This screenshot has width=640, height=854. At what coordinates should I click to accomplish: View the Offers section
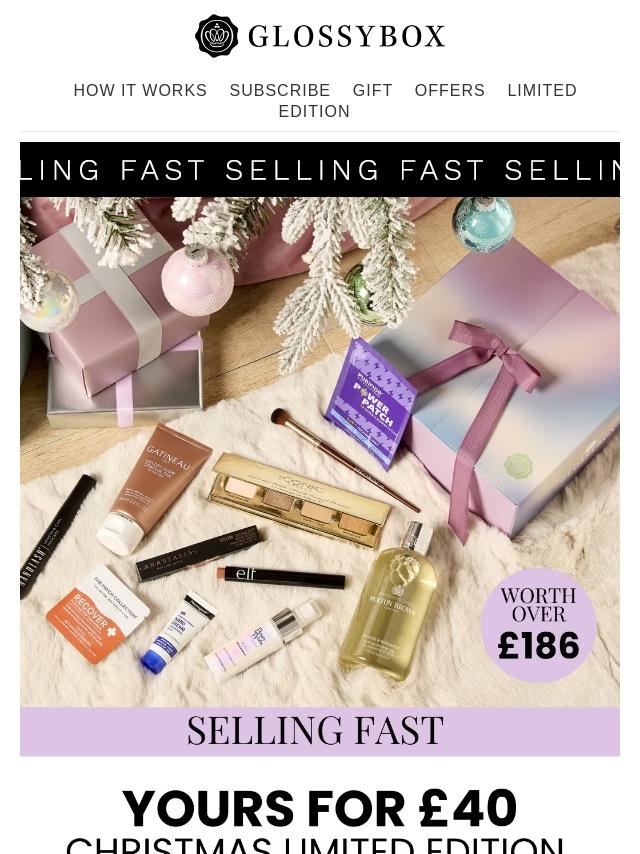coord(450,90)
